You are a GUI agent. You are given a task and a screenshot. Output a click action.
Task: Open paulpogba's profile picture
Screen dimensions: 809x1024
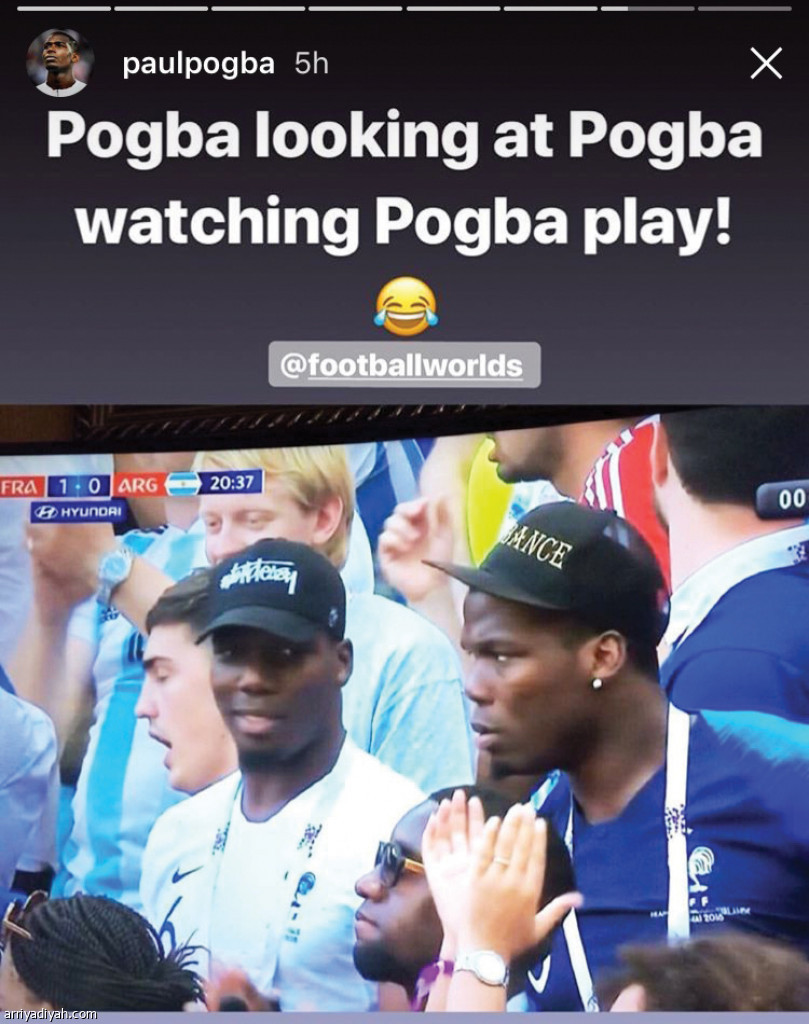[59, 63]
